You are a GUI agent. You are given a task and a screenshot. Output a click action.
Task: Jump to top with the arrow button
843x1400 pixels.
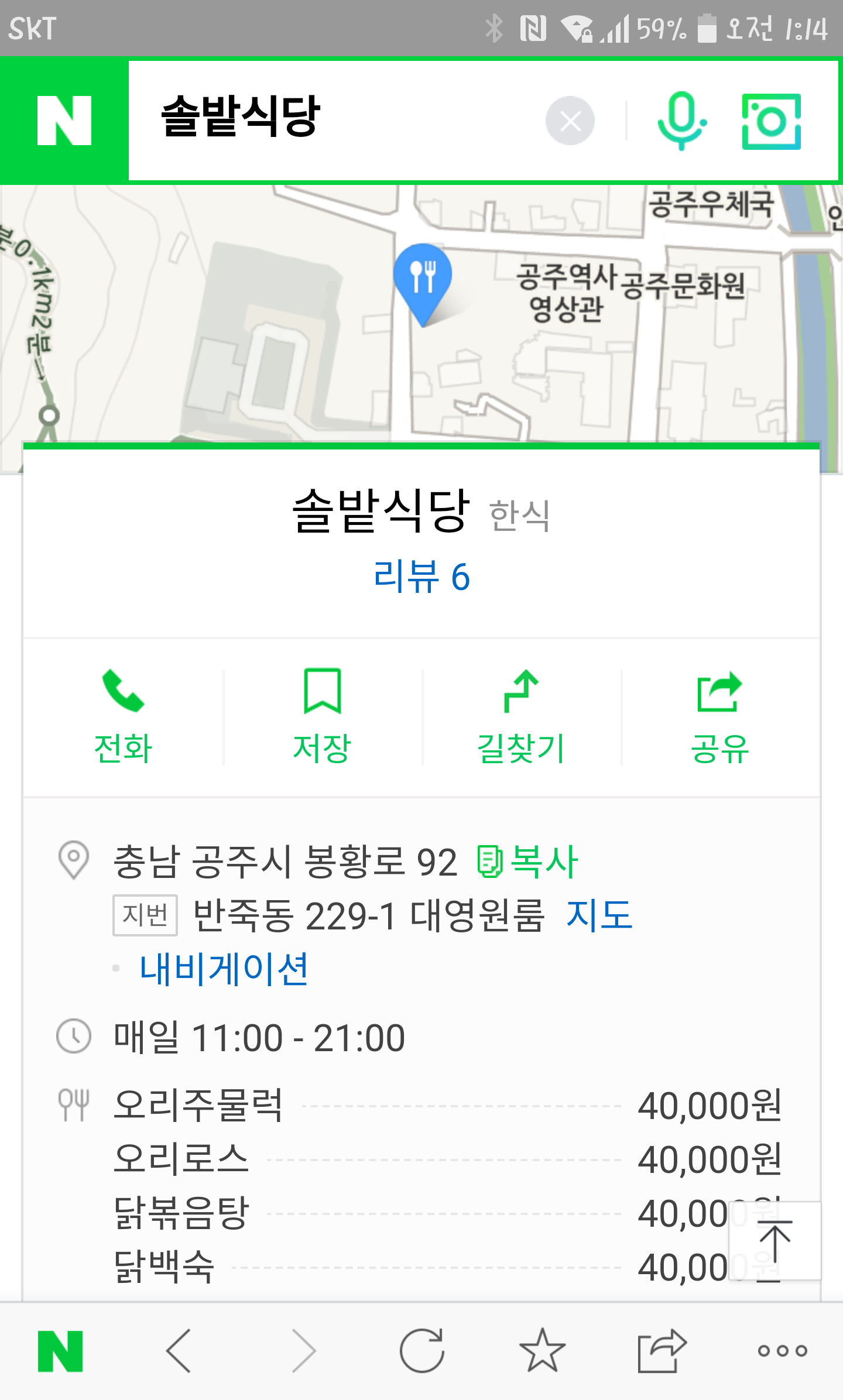(775, 1241)
